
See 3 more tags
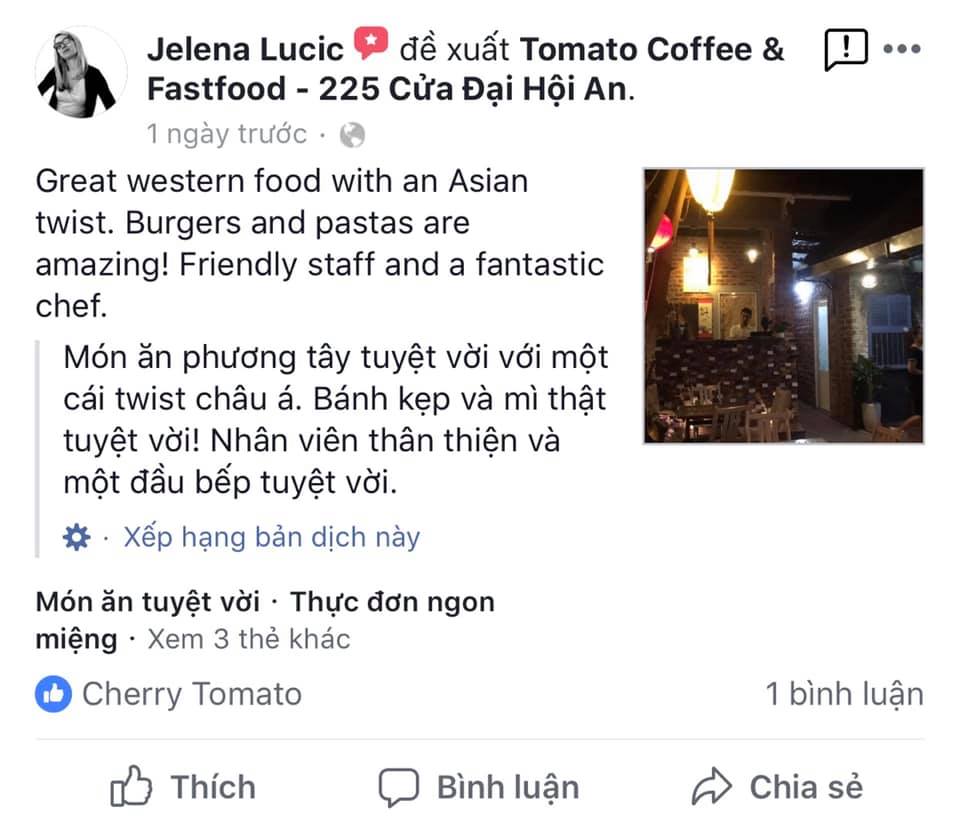point(248,639)
